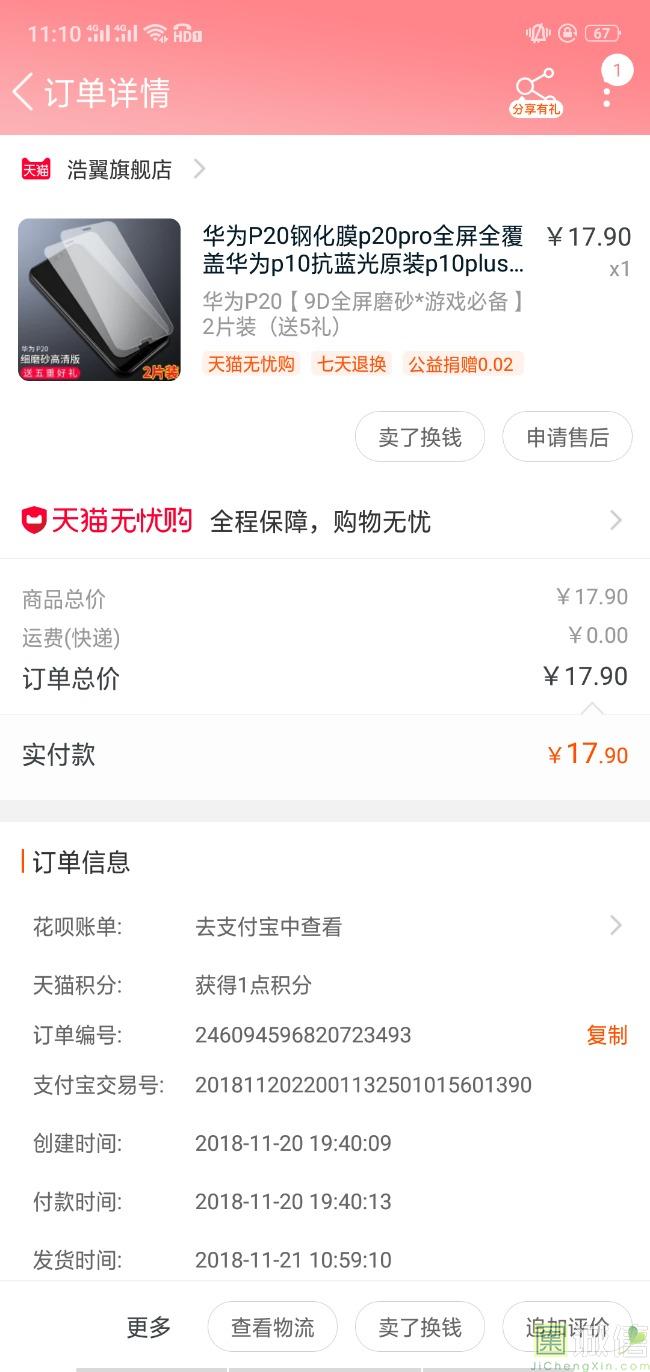Open the 浩翼旗舰店 store page
650x1372 pixels.
[x=113, y=169]
